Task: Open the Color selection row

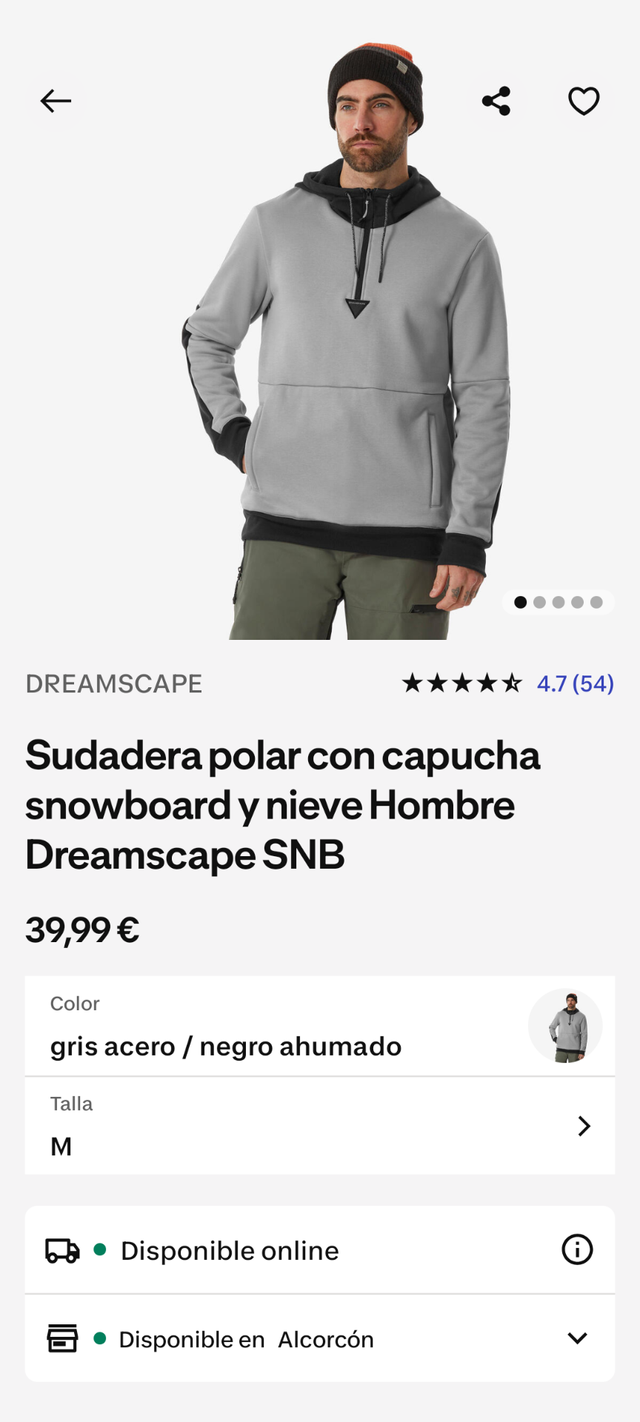Action: [x=320, y=1026]
